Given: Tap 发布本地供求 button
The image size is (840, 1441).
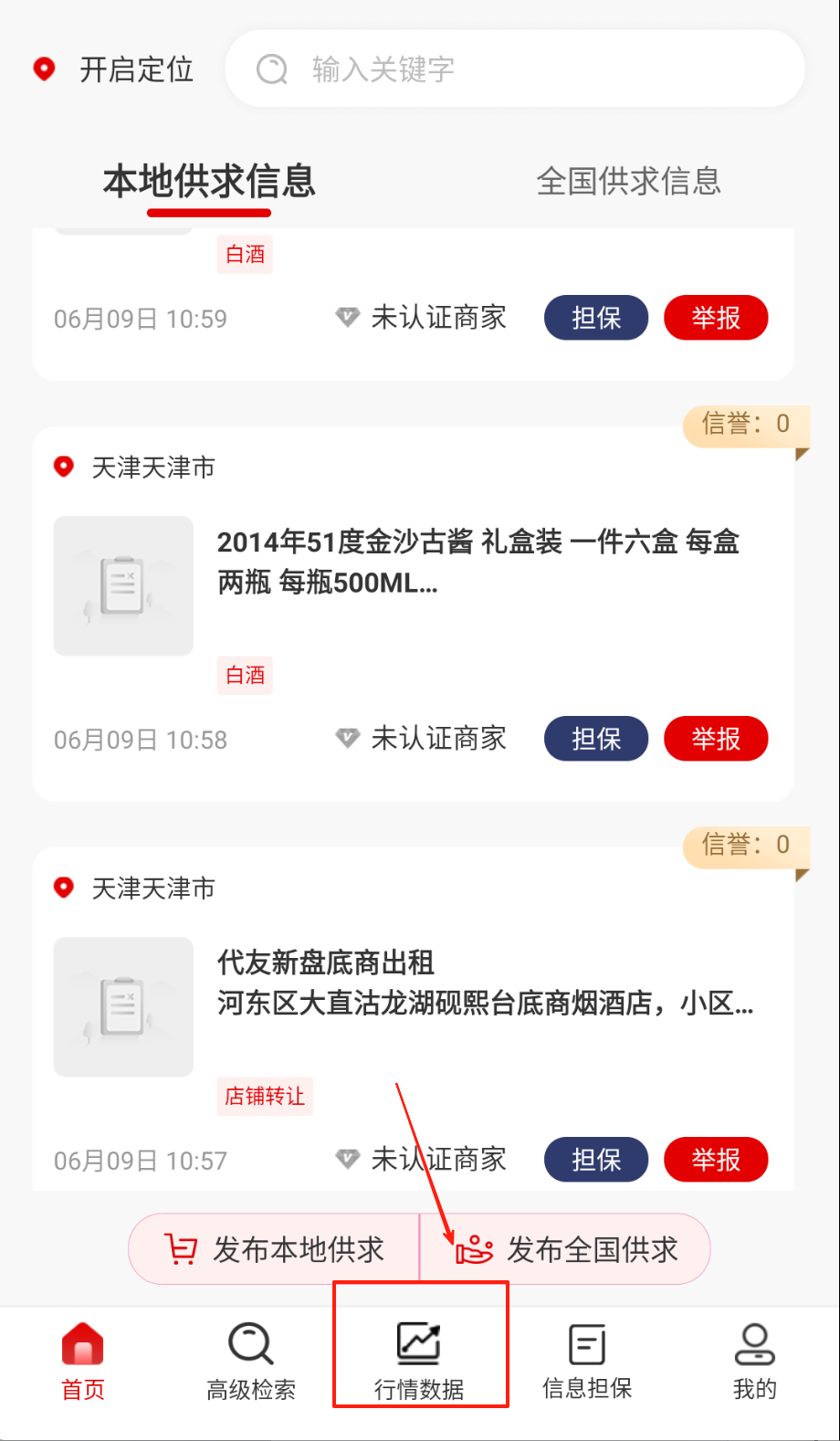Looking at the screenshot, I should (x=274, y=1249).
